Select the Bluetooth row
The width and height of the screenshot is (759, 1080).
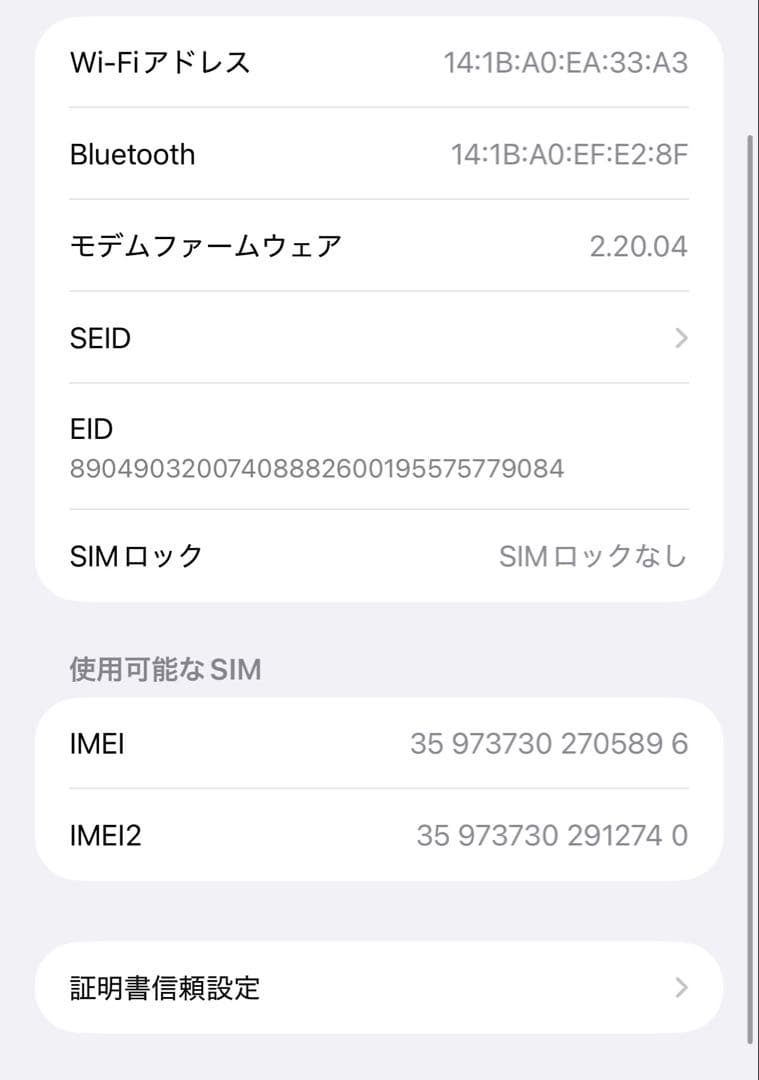point(379,154)
